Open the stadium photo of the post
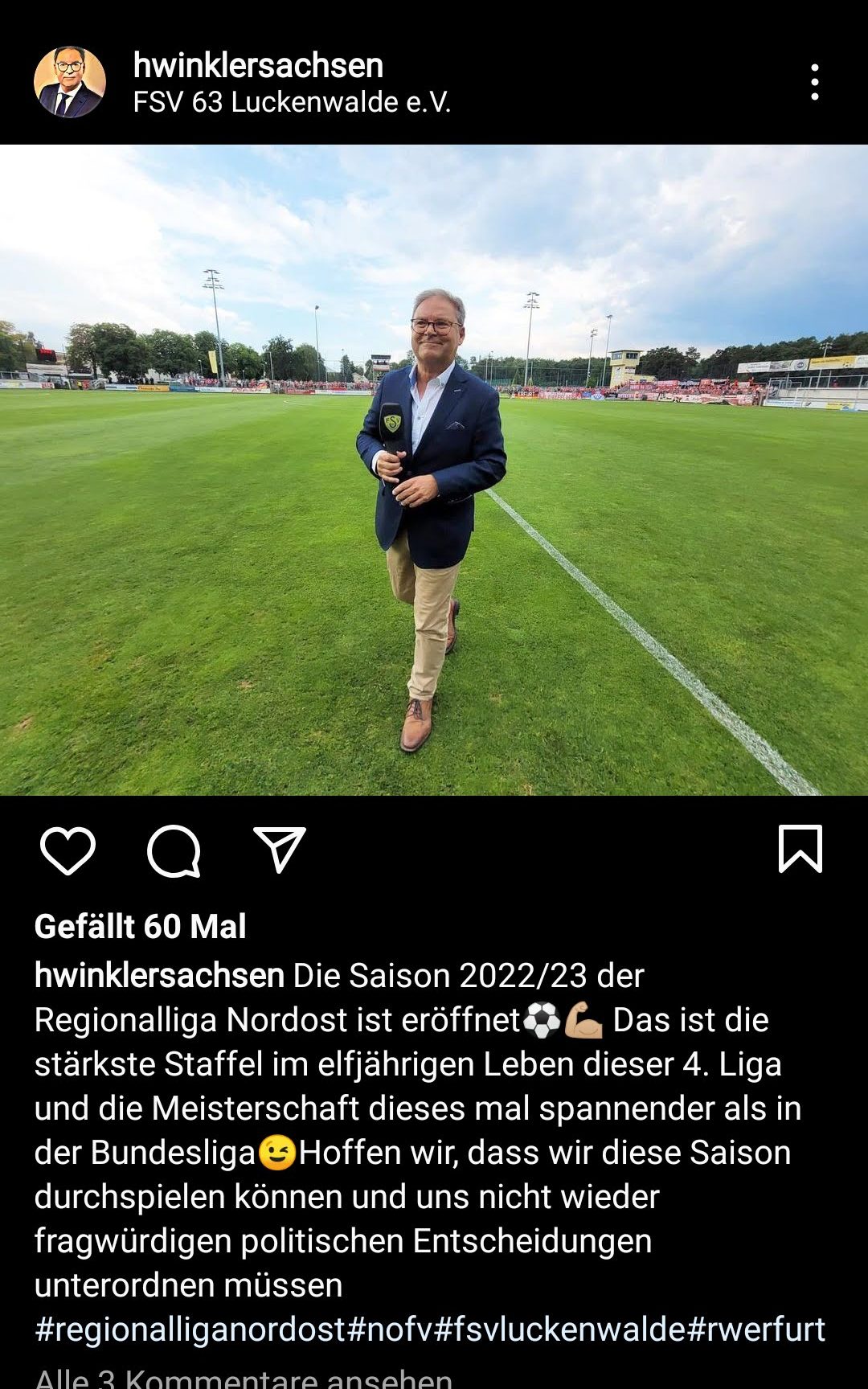The image size is (868, 1389). (x=434, y=470)
